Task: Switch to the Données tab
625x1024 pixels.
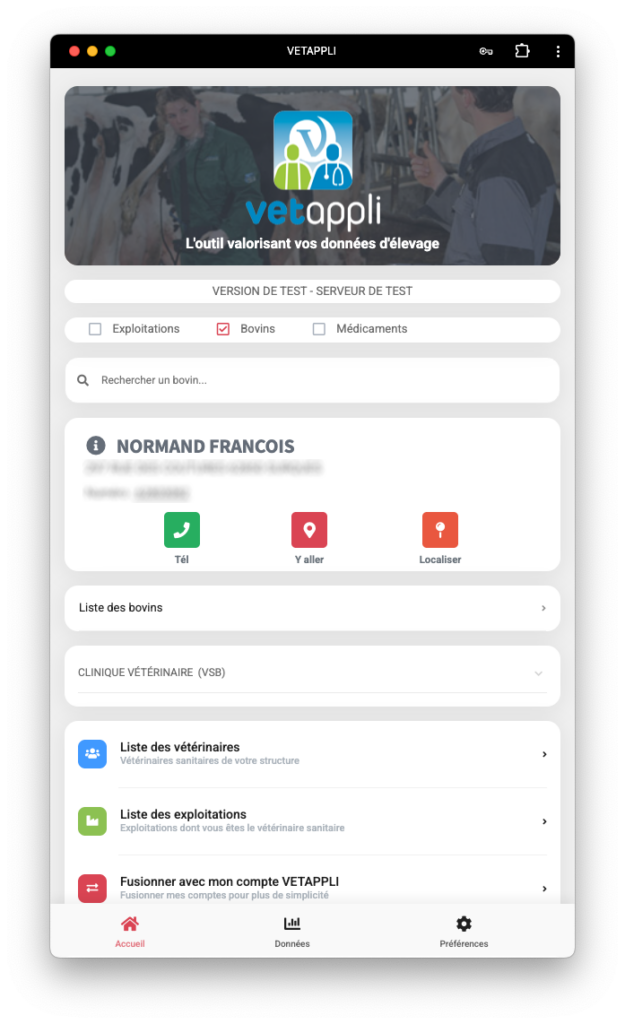Action: (292, 931)
